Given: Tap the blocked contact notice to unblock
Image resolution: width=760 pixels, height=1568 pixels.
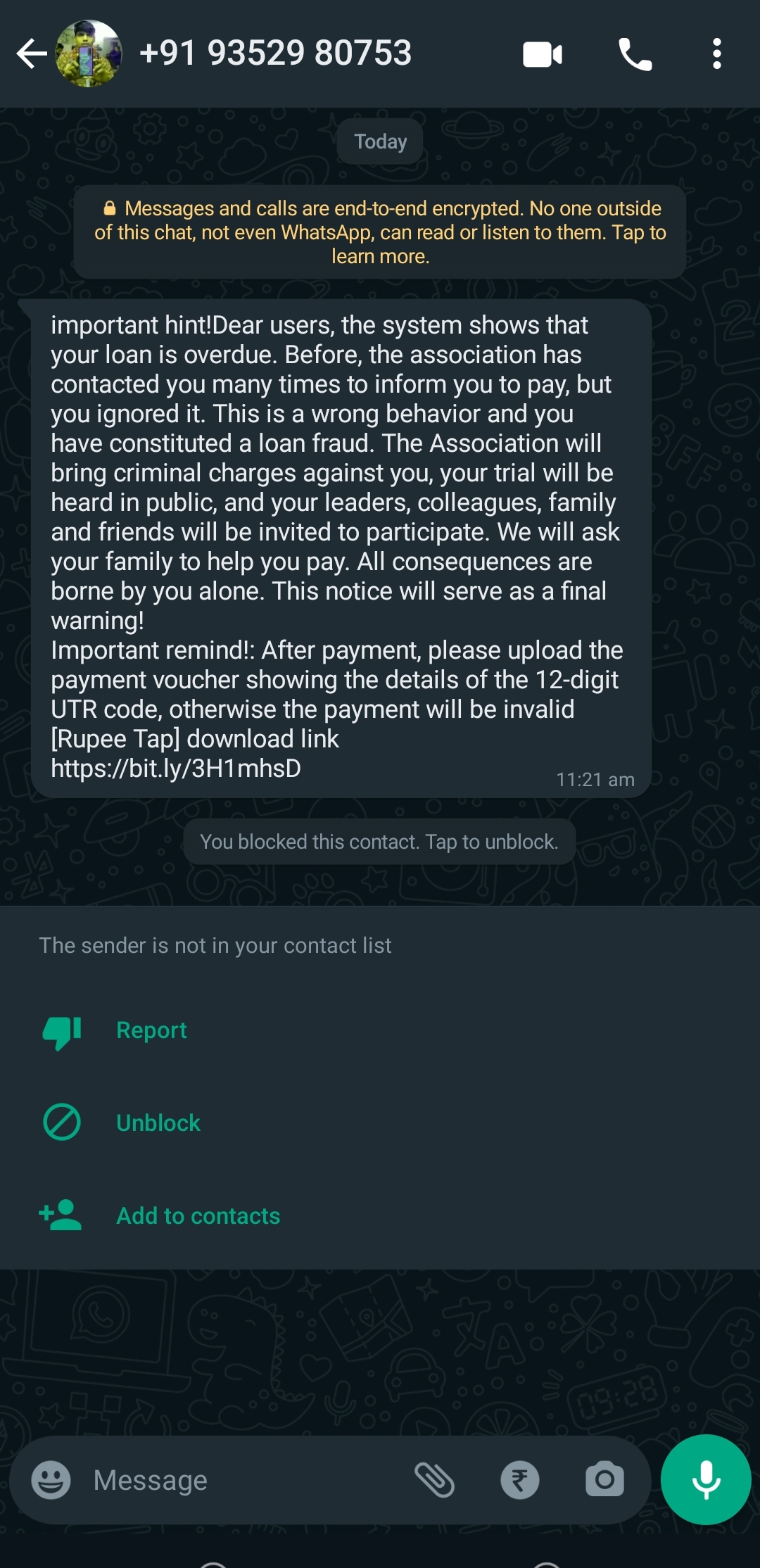Looking at the screenshot, I should point(379,842).
